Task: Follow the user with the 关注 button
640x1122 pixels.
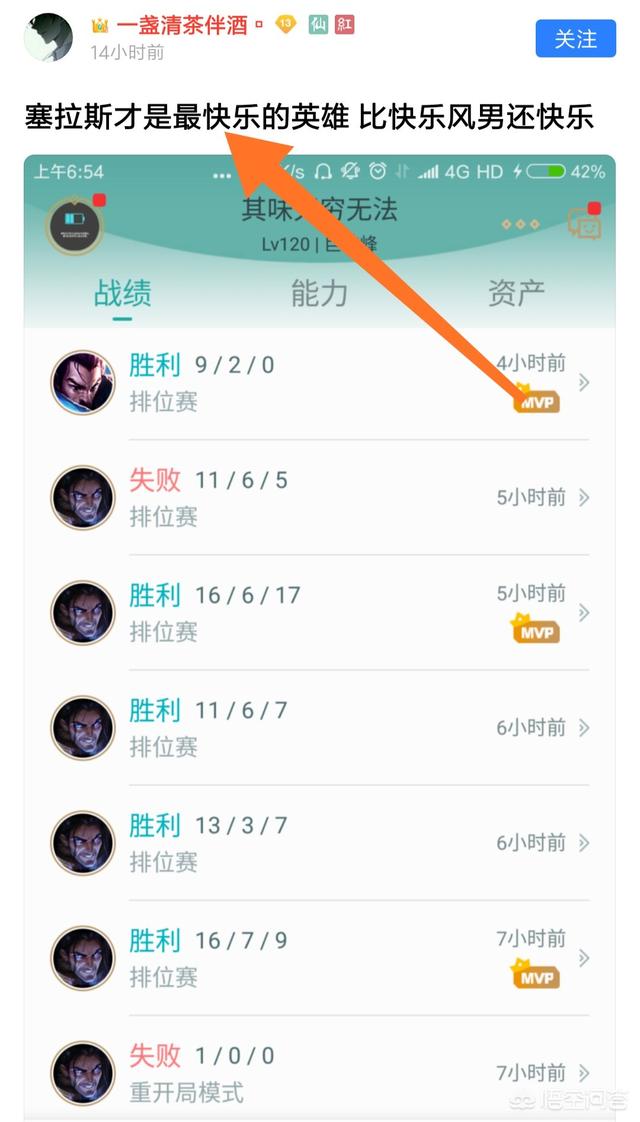Action: [x=576, y=39]
